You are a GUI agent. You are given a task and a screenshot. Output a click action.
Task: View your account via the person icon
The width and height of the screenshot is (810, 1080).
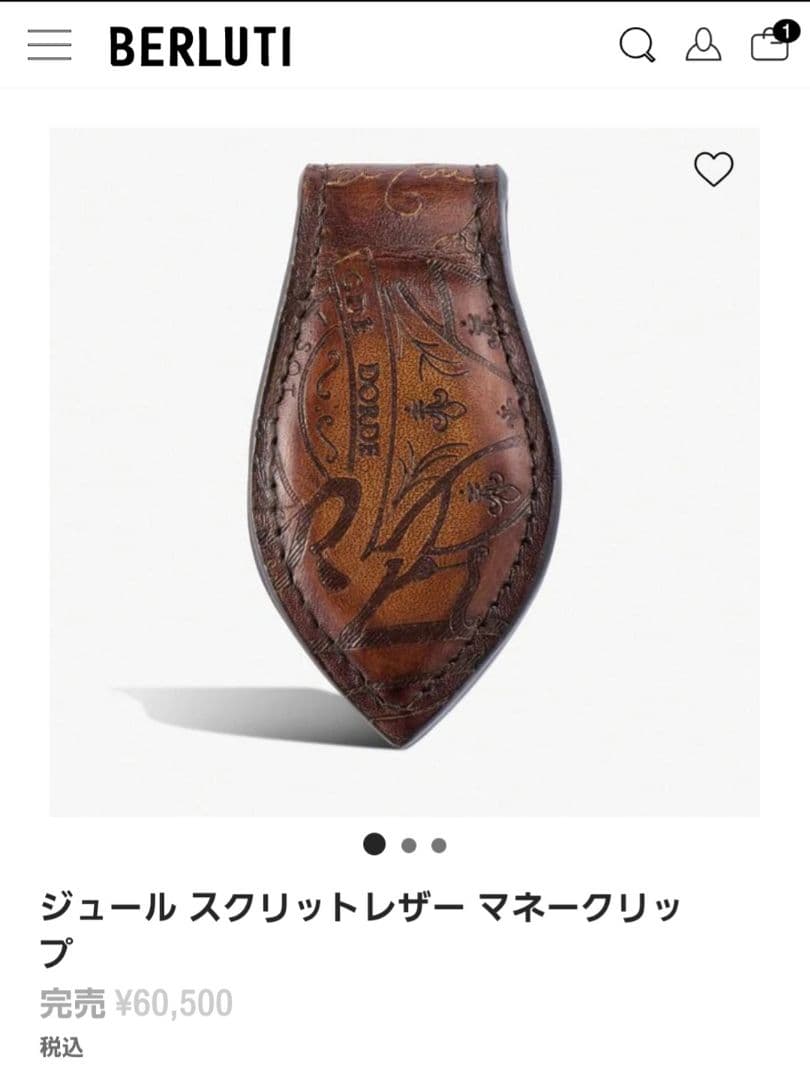pyautogui.click(x=702, y=44)
